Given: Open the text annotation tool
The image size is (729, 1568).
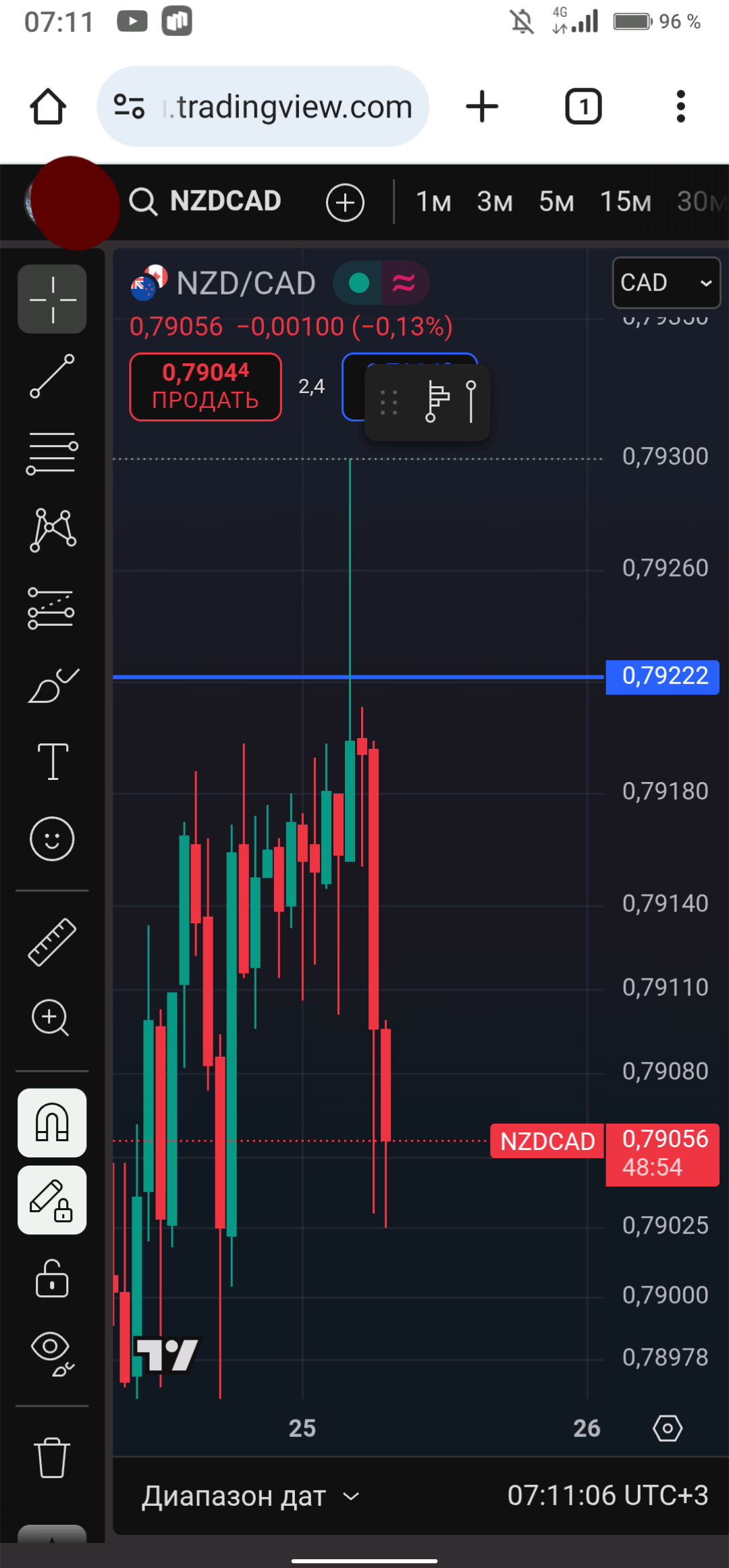Looking at the screenshot, I should tap(53, 762).
